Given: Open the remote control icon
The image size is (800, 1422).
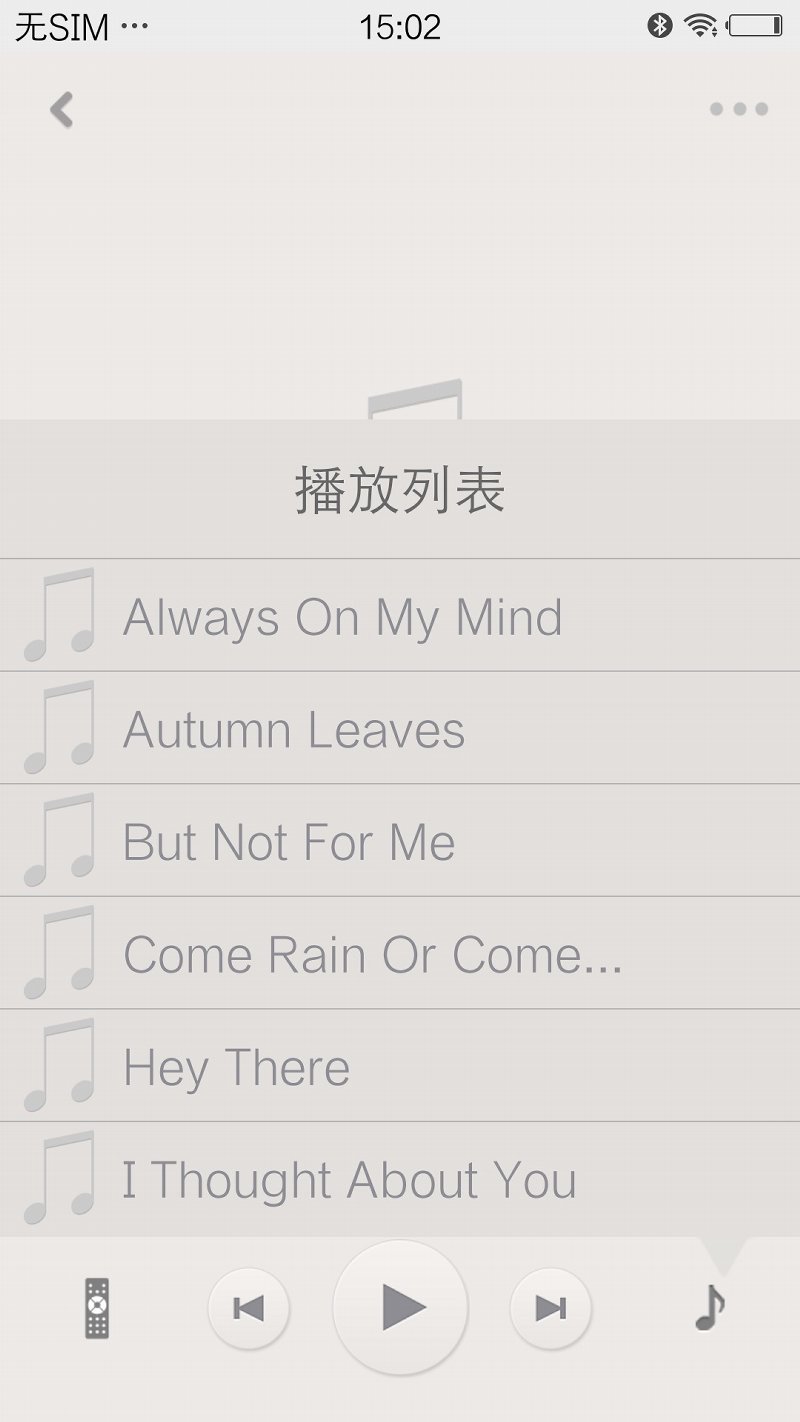Looking at the screenshot, I should [97, 1307].
